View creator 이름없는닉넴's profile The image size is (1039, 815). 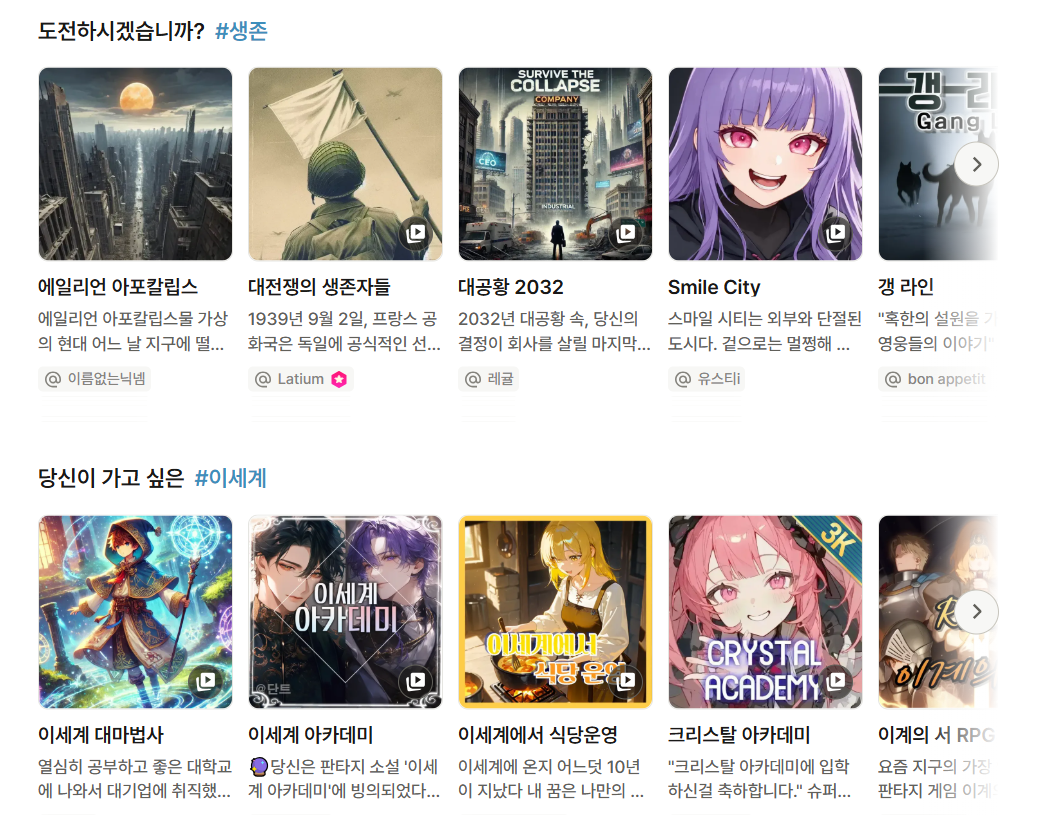tap(97, 379)
